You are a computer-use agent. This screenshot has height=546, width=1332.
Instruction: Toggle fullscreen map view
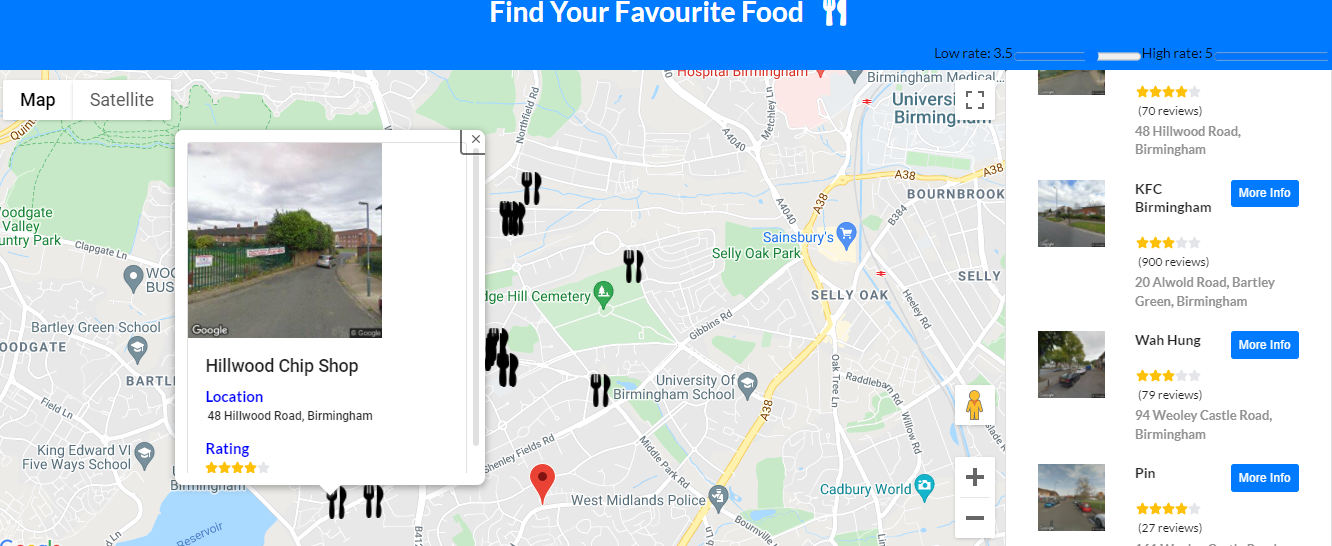(975, 100)
